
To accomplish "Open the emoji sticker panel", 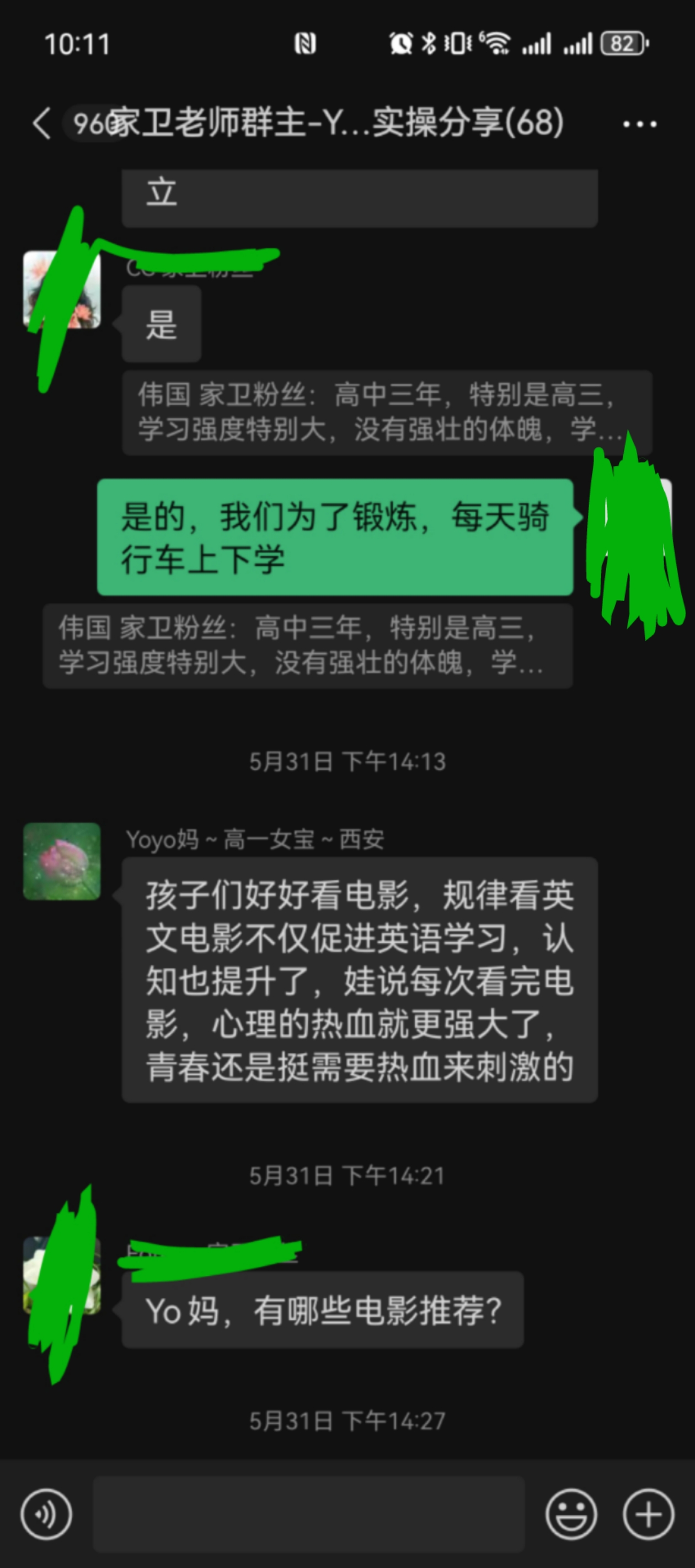I will (571, 1514).
